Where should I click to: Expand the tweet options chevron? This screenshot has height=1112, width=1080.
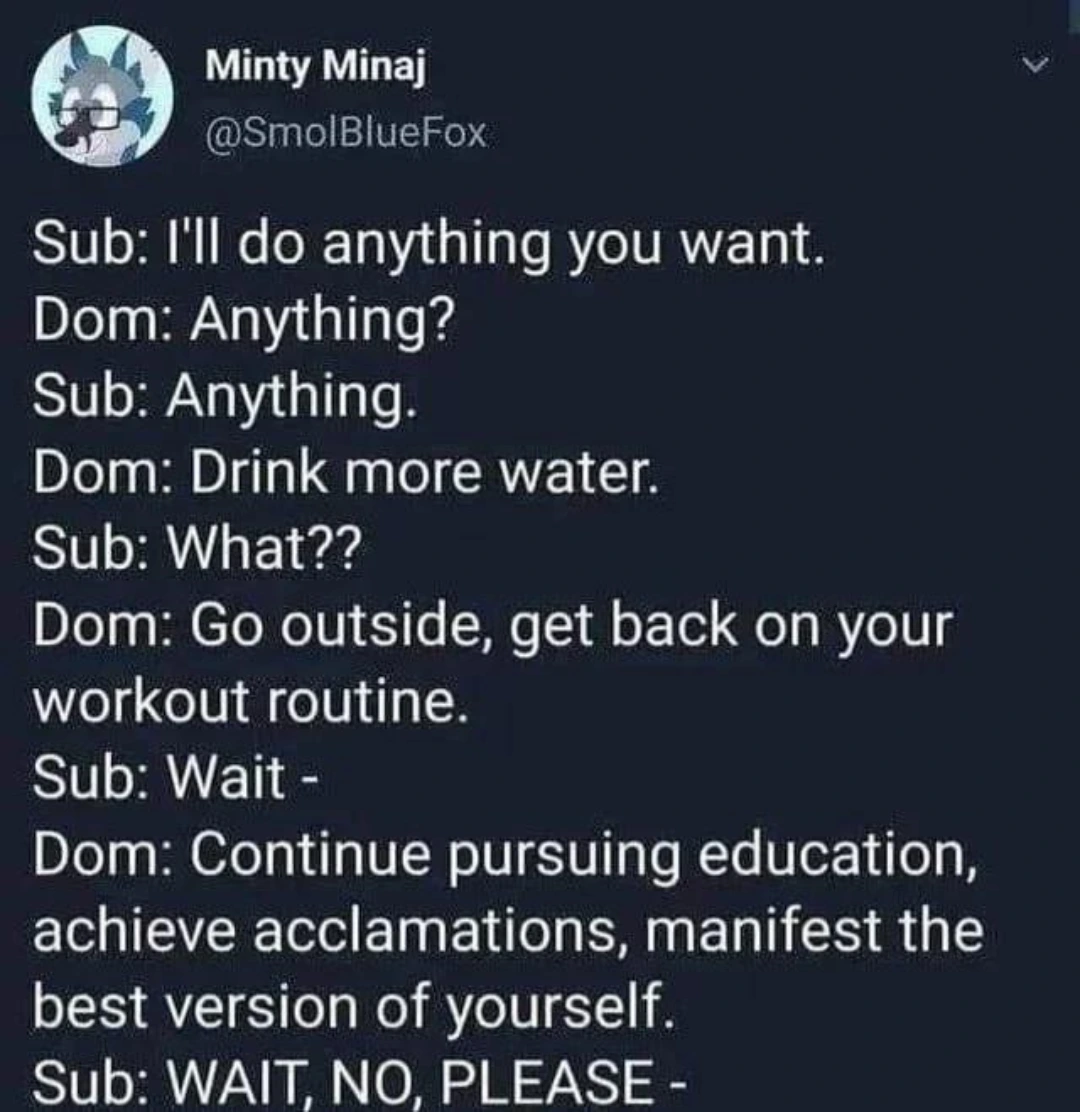tap(1036, 65)
